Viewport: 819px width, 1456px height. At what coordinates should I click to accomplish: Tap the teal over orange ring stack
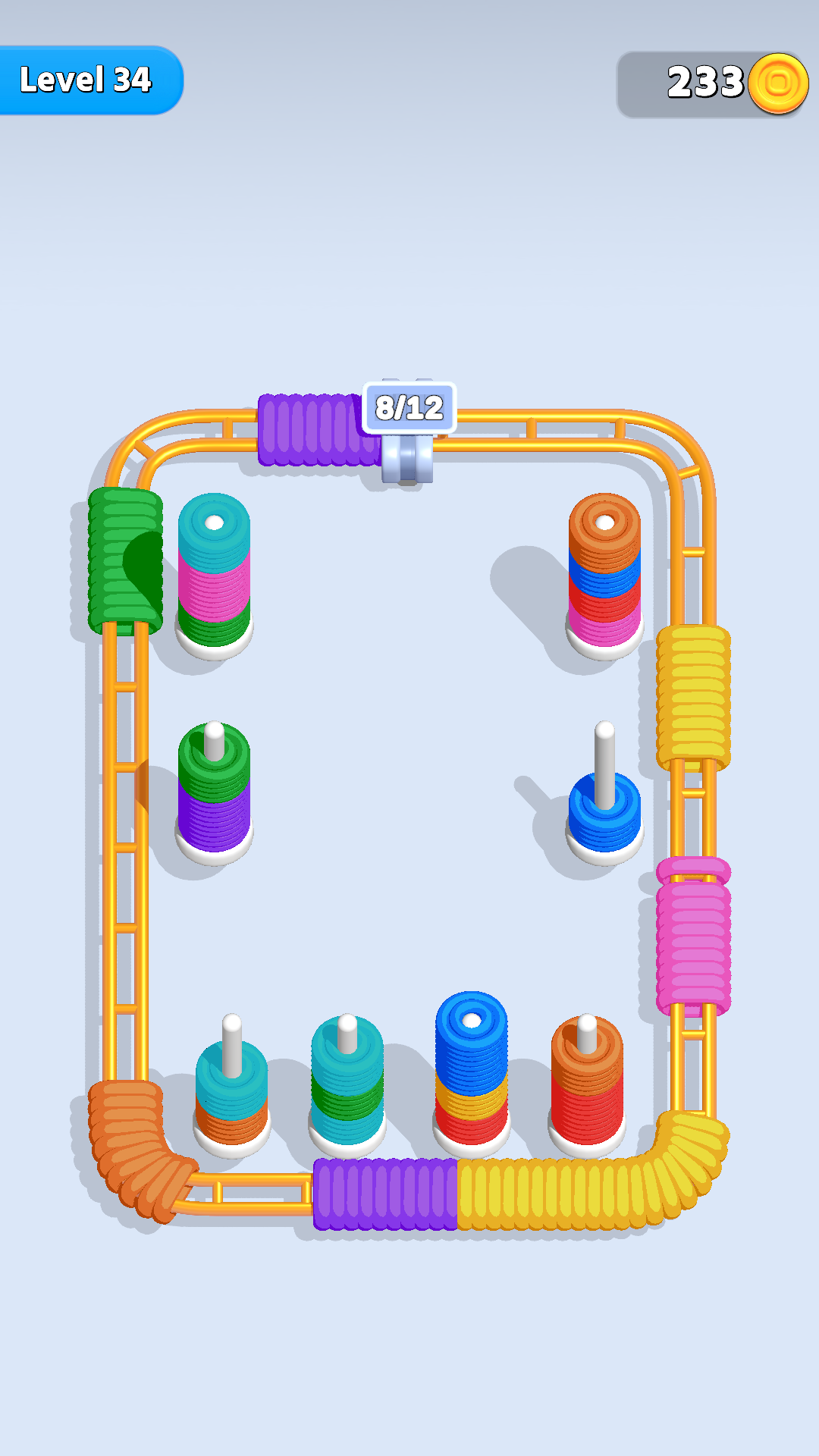(x=232, y=1092)
